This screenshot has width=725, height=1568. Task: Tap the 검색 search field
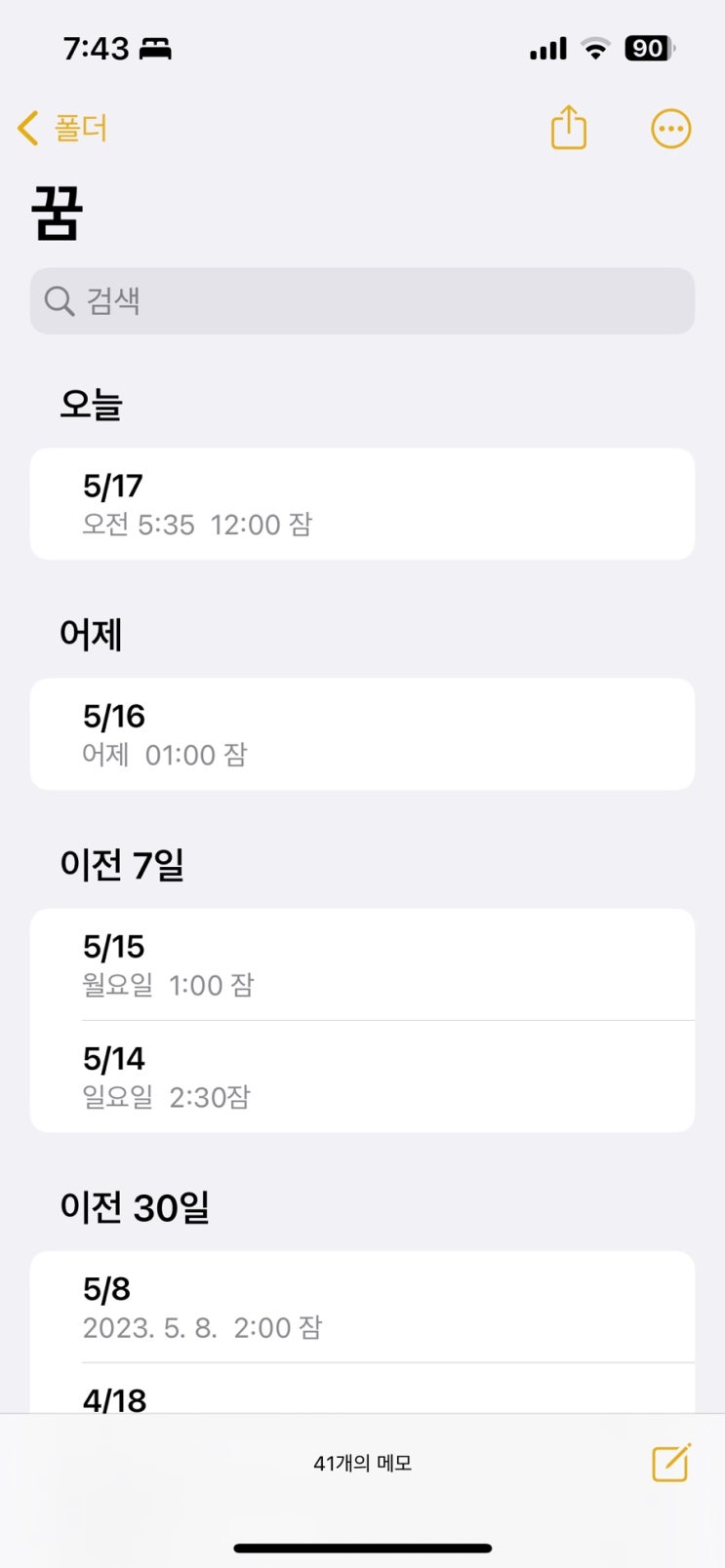pyautogui.click(x=362, y=301)
